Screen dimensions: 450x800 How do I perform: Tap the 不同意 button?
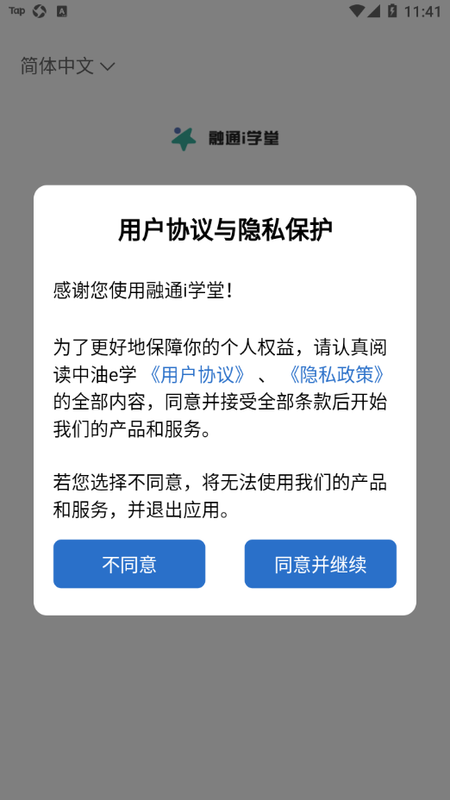pos(129,564)
